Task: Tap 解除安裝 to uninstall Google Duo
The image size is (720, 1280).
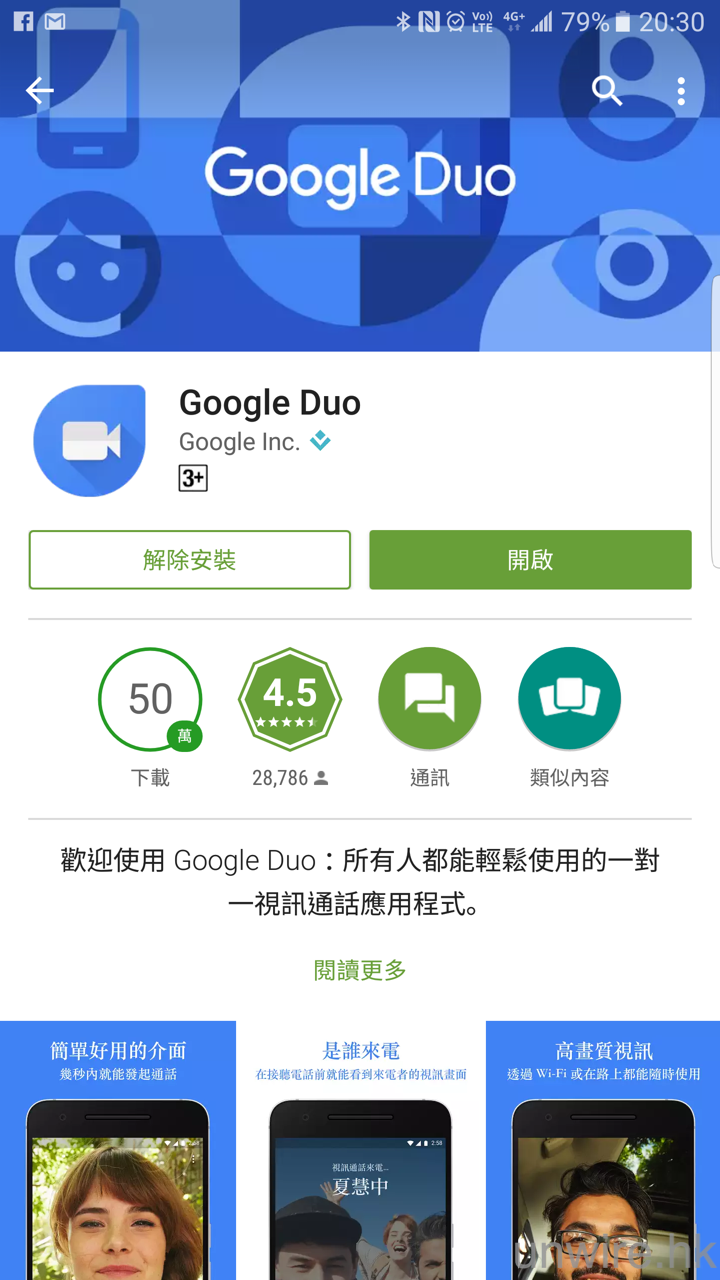Action: click(x=190, y=560)
